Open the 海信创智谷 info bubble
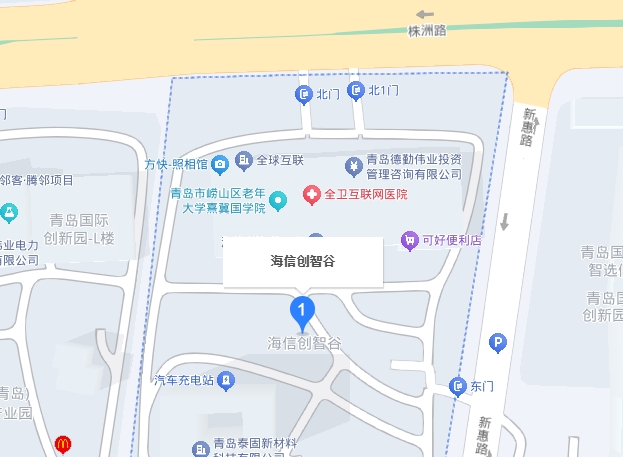This screenshot has height=457, width=623. pos(303,262)
